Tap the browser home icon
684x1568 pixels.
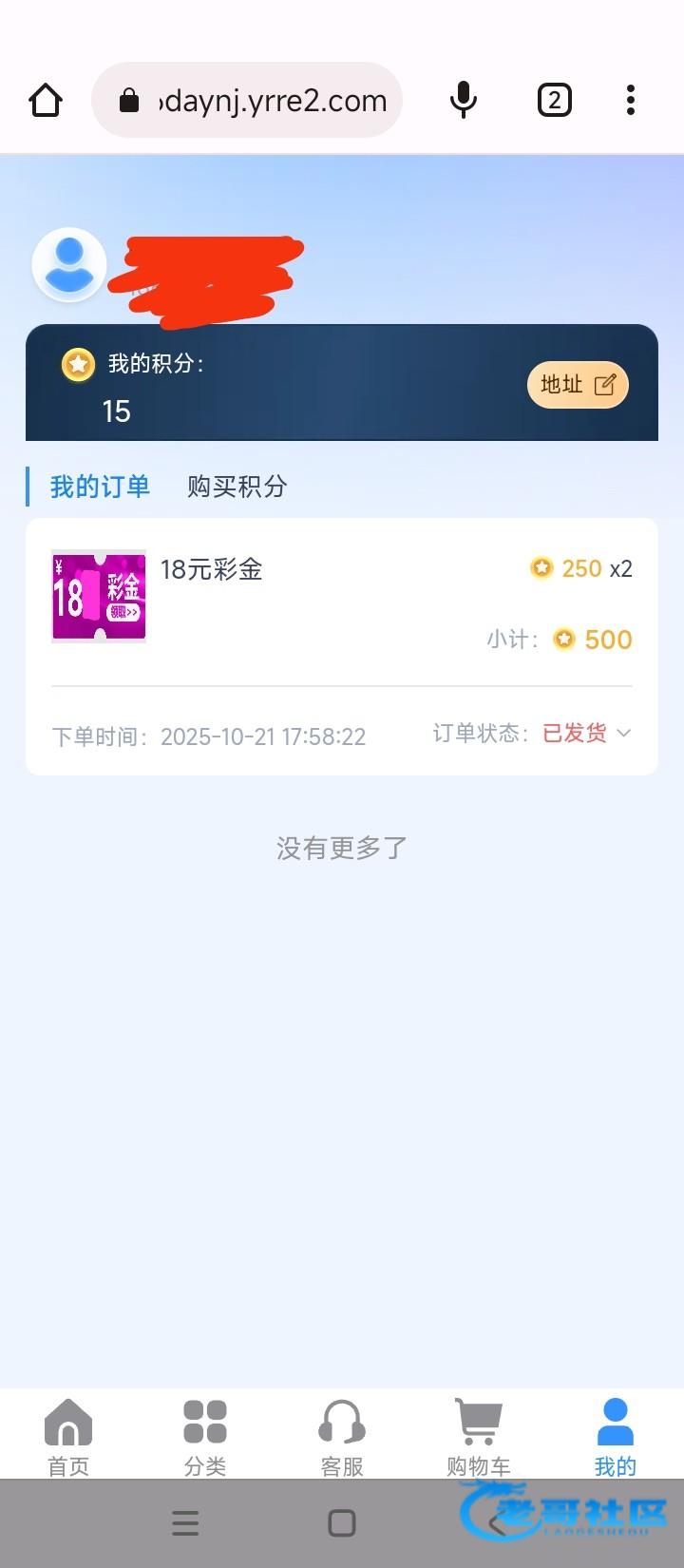pos(46,100)
